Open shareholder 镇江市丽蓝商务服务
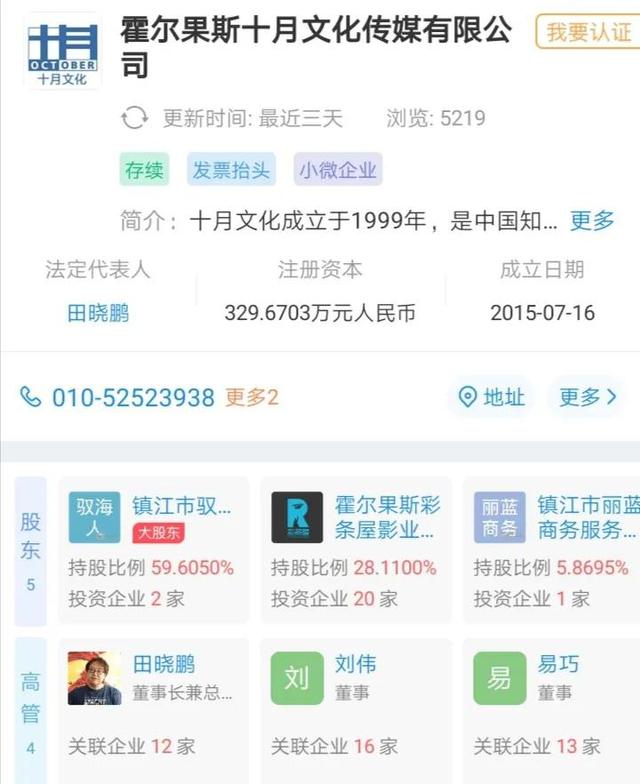This screenshot has width=640, height=784. pos(556,550)
